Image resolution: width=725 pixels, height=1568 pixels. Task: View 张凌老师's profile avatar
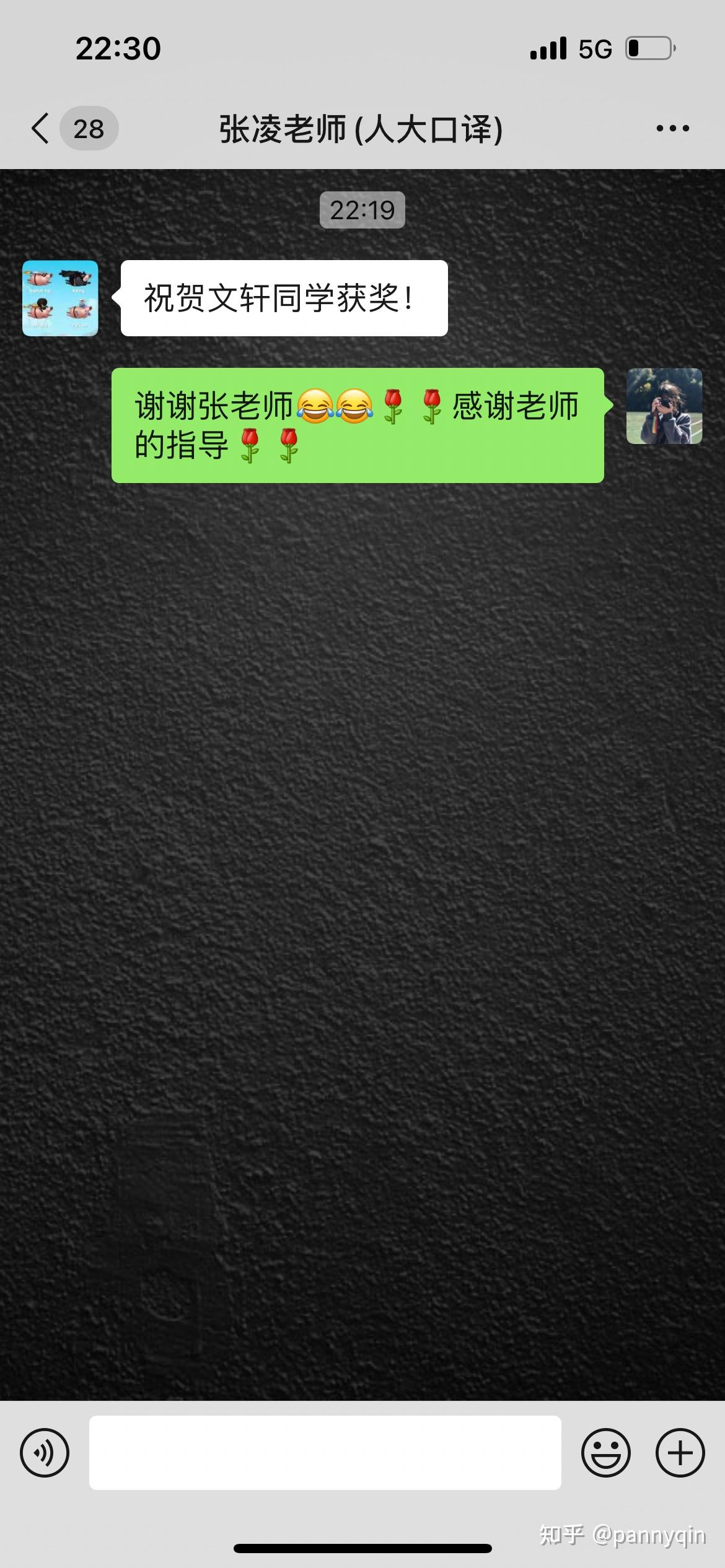(x=60, y=298)
